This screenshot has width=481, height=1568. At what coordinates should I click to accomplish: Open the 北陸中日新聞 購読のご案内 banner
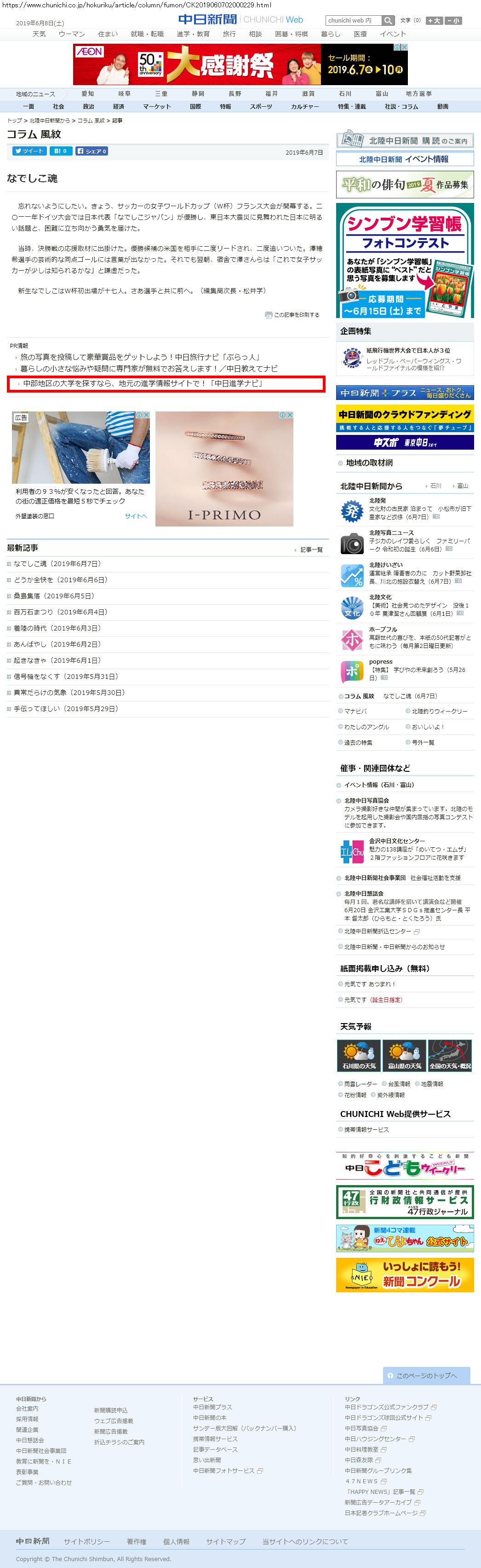click(405, 139)
